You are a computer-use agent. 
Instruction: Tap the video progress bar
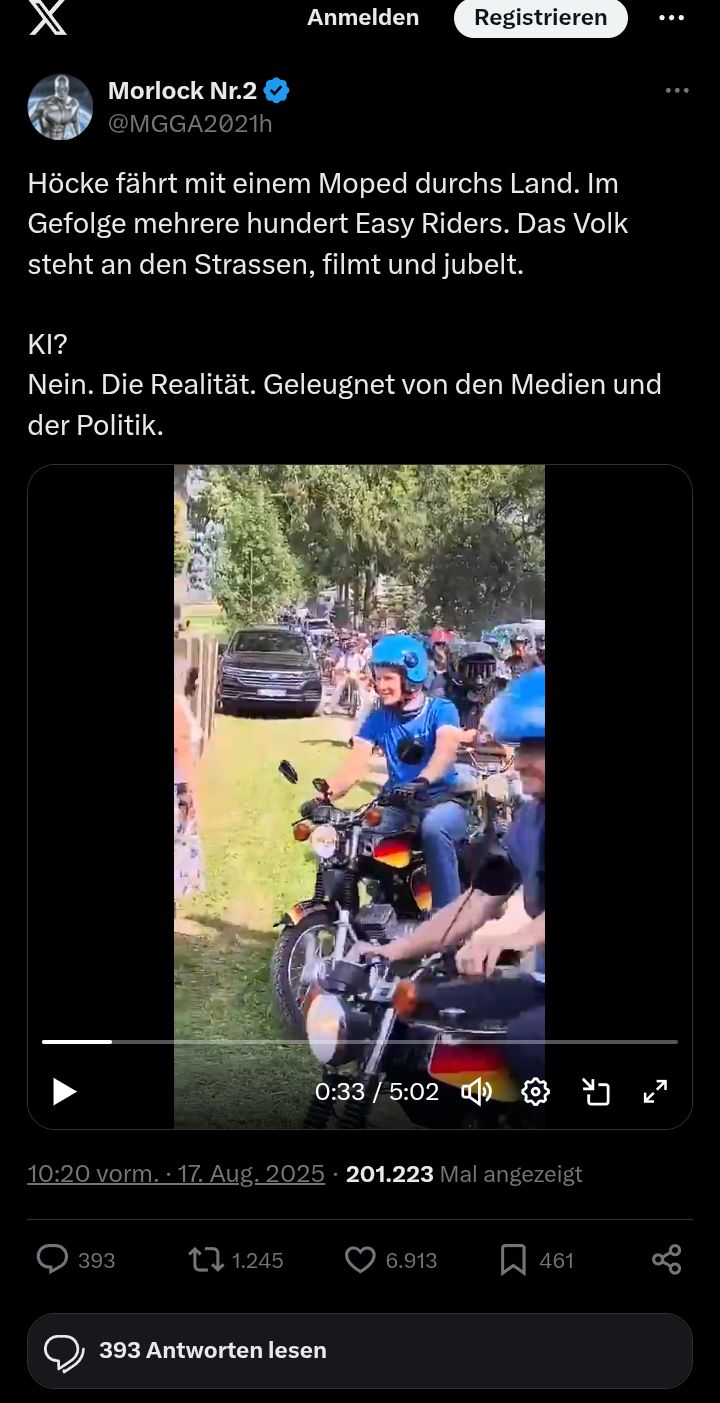[x=360, y=1042]
